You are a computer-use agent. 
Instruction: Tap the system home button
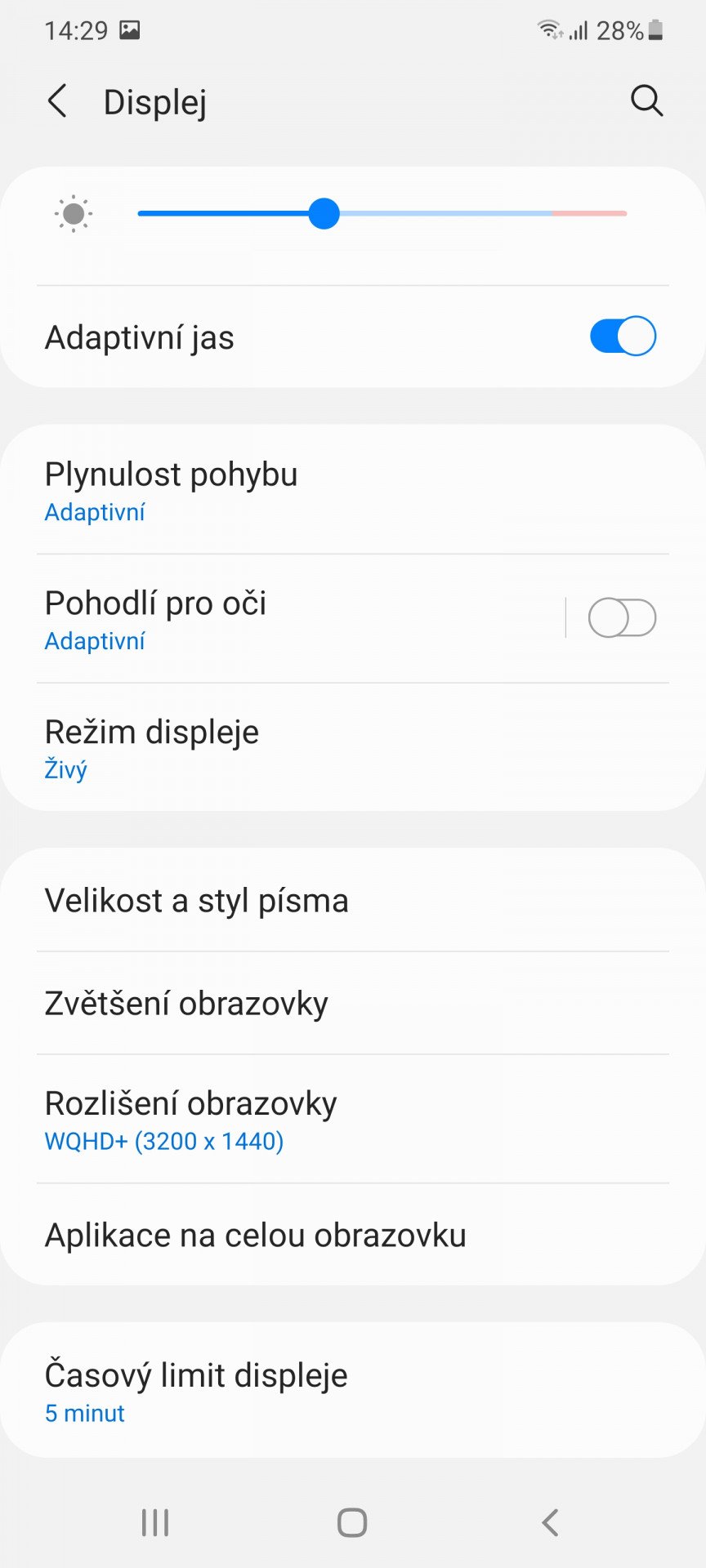[352, 1522]
